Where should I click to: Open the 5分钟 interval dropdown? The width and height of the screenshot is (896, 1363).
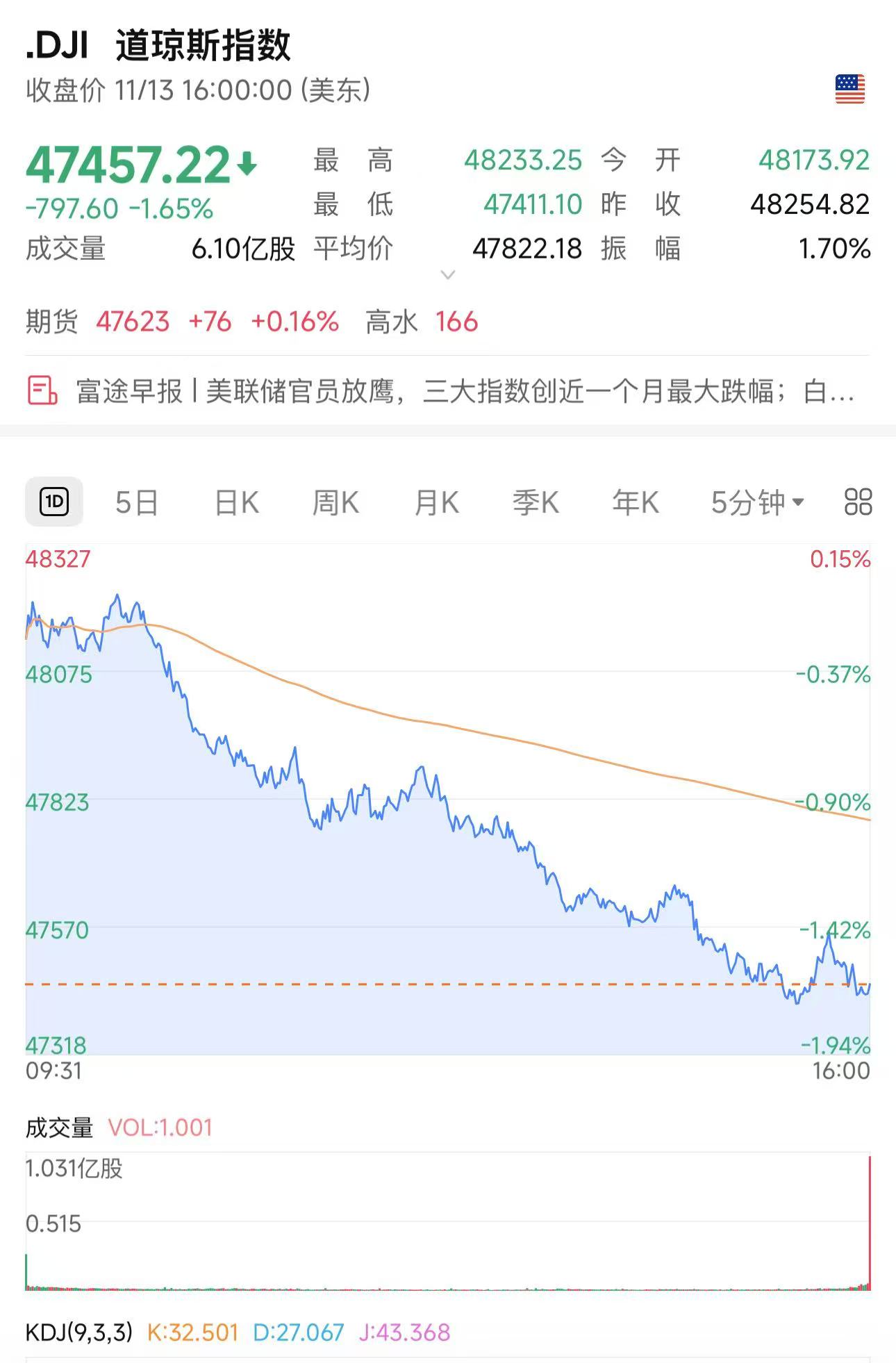756,502
